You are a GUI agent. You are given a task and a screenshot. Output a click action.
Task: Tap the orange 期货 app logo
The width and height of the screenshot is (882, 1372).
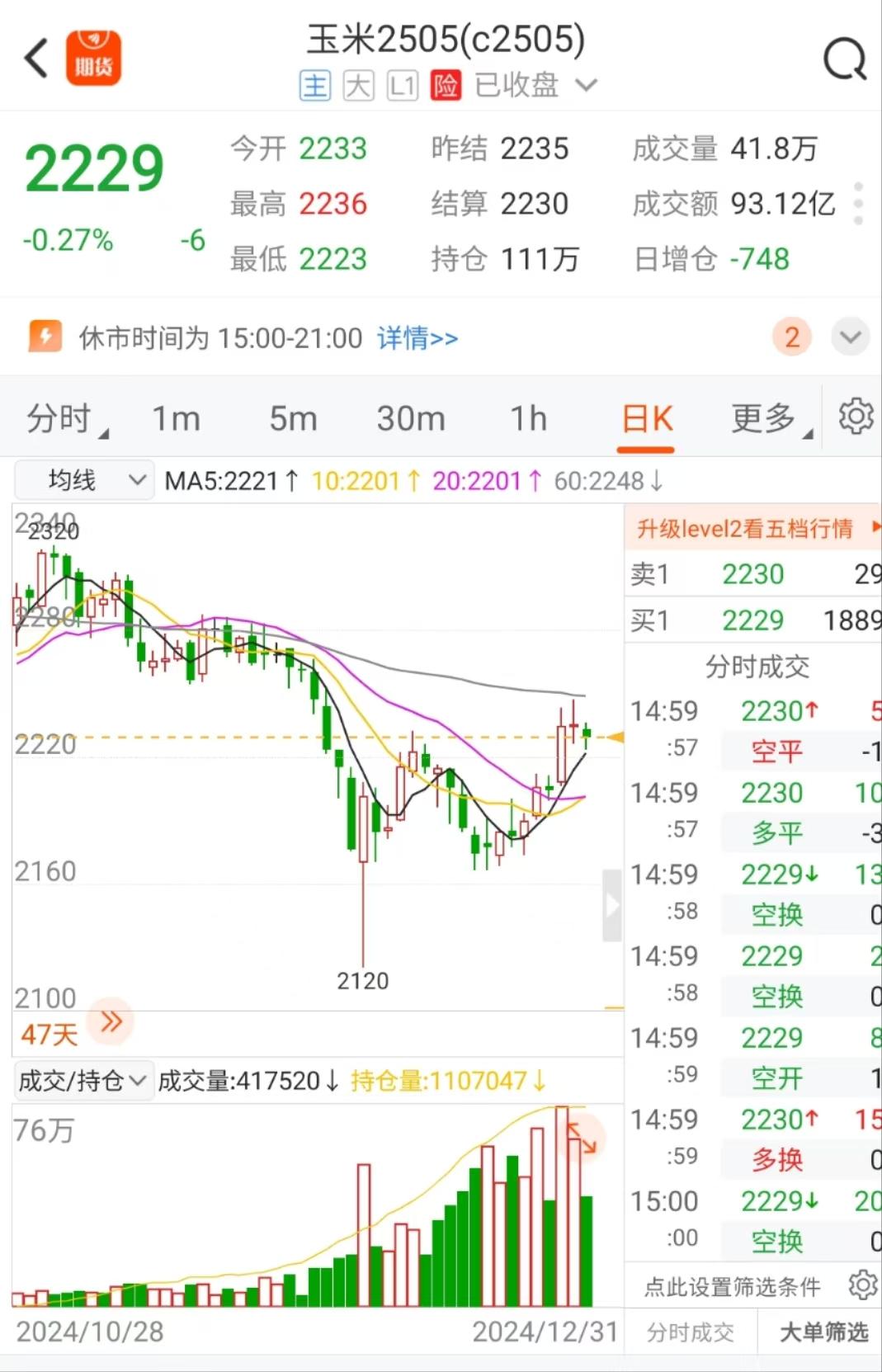[93, 58]
